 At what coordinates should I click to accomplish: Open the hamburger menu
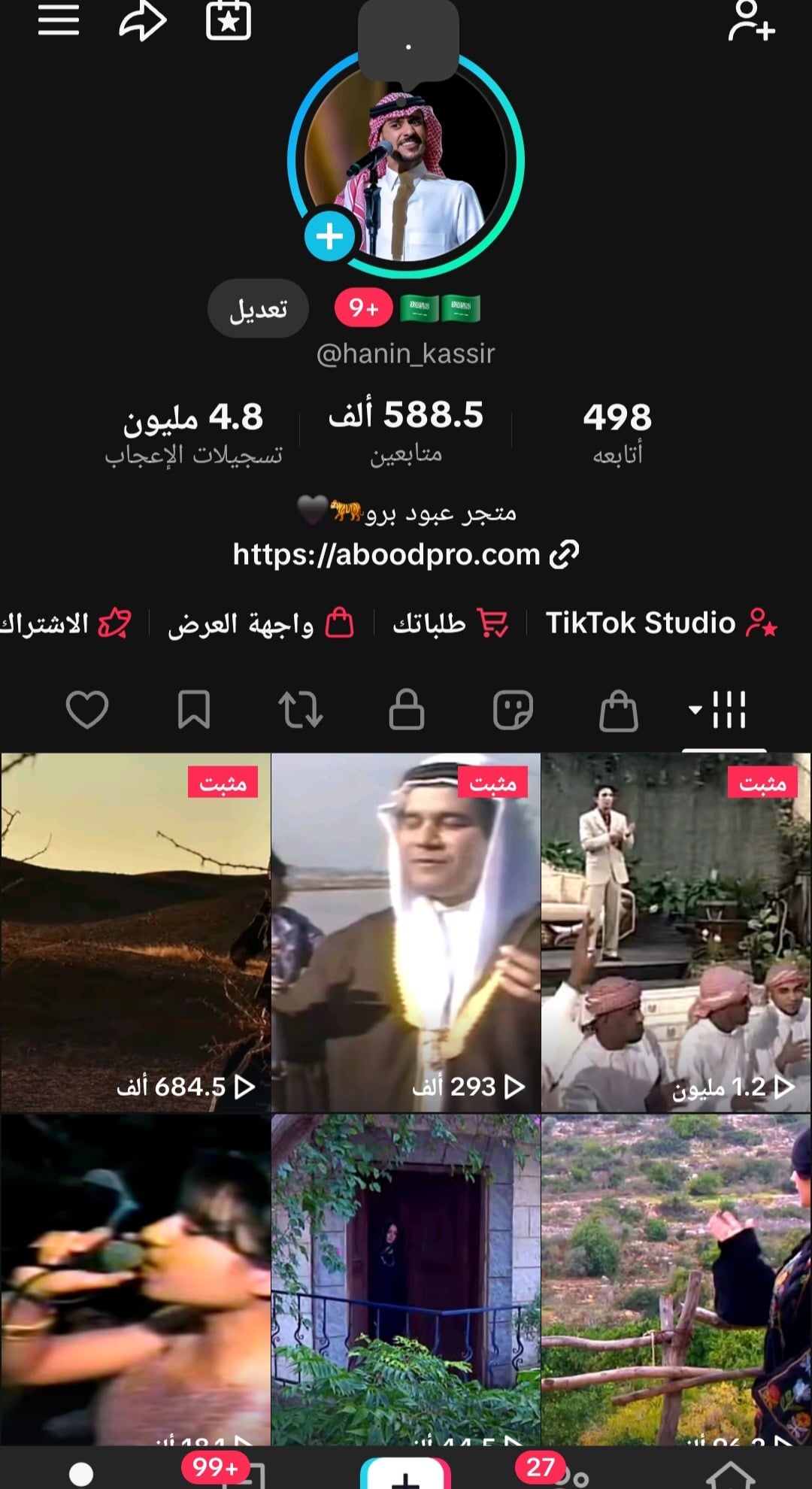59,20
